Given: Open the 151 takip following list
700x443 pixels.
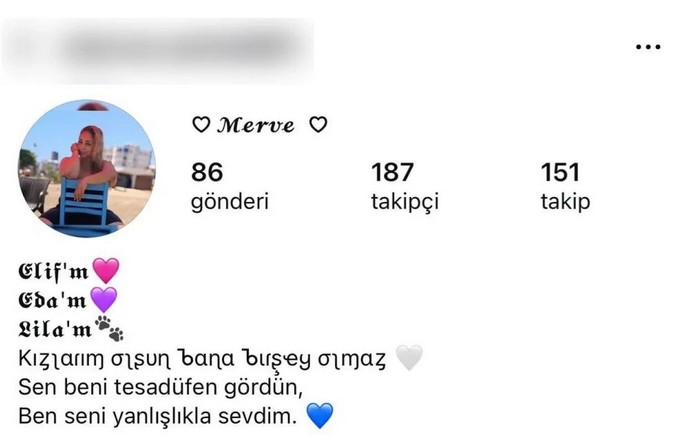Looking at the screenshot, I should (x=565, y=186).
